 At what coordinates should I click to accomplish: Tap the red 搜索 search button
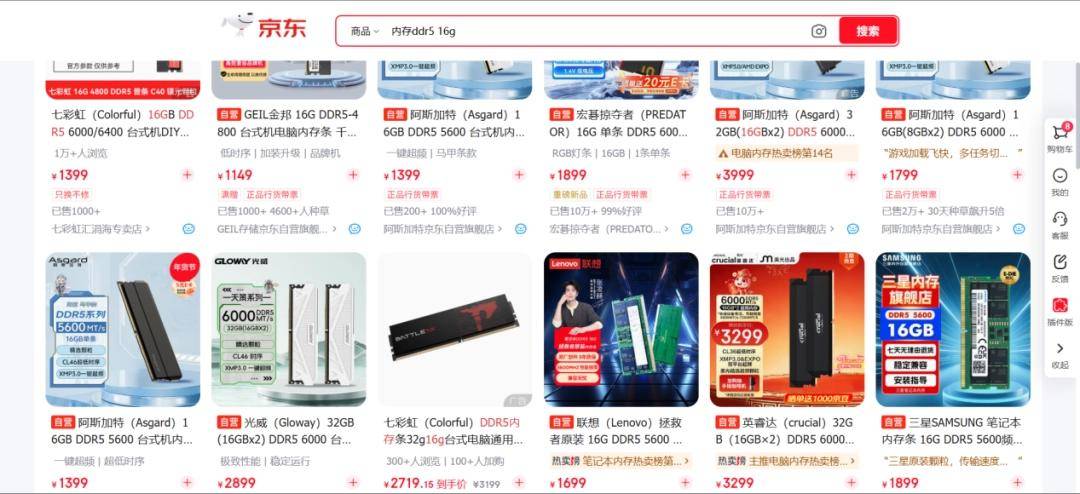point(867,31)
